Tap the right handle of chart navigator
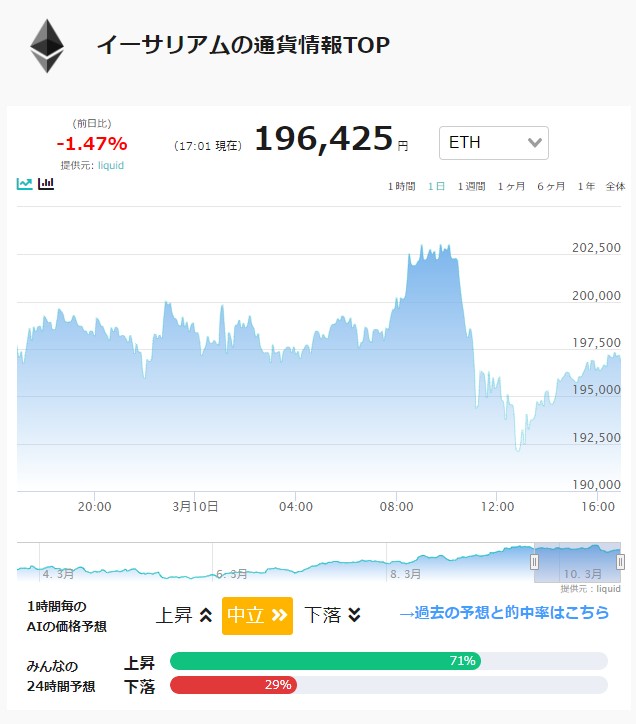 [x=621, y=562]
